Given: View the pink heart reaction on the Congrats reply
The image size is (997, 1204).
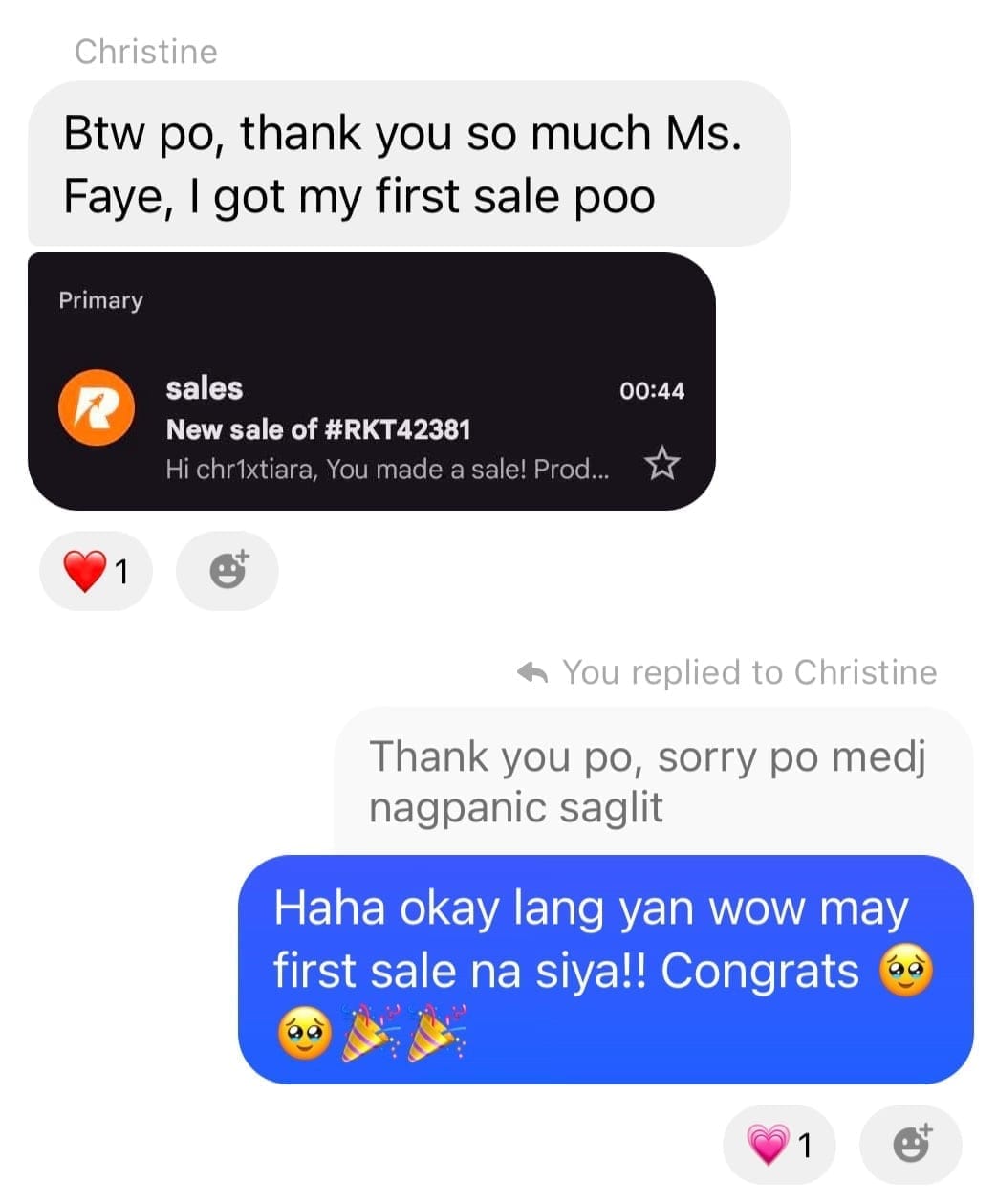Looking at the screenshot, I should (779, 1144).
